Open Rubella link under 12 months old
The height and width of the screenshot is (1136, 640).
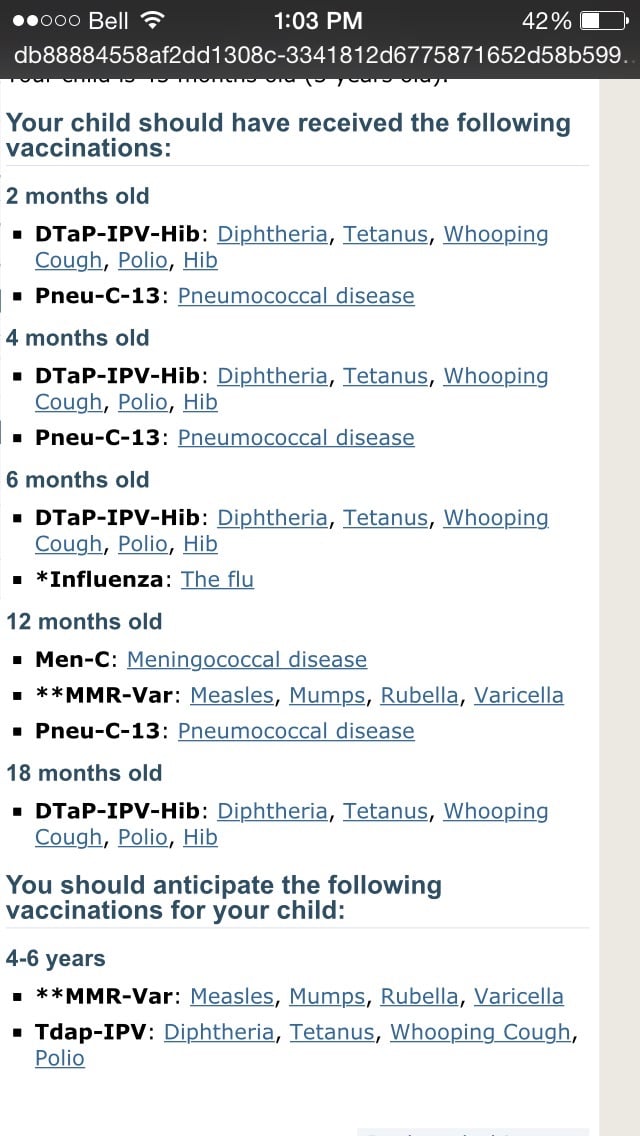(x=420, y=695)
